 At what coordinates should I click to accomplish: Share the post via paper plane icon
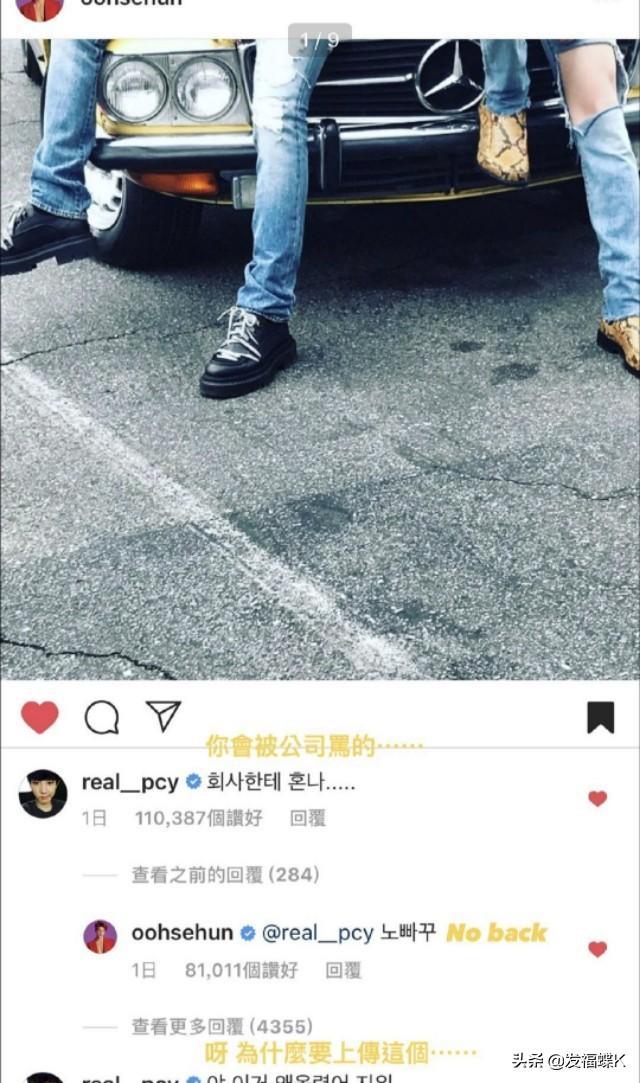click(163, 715)
